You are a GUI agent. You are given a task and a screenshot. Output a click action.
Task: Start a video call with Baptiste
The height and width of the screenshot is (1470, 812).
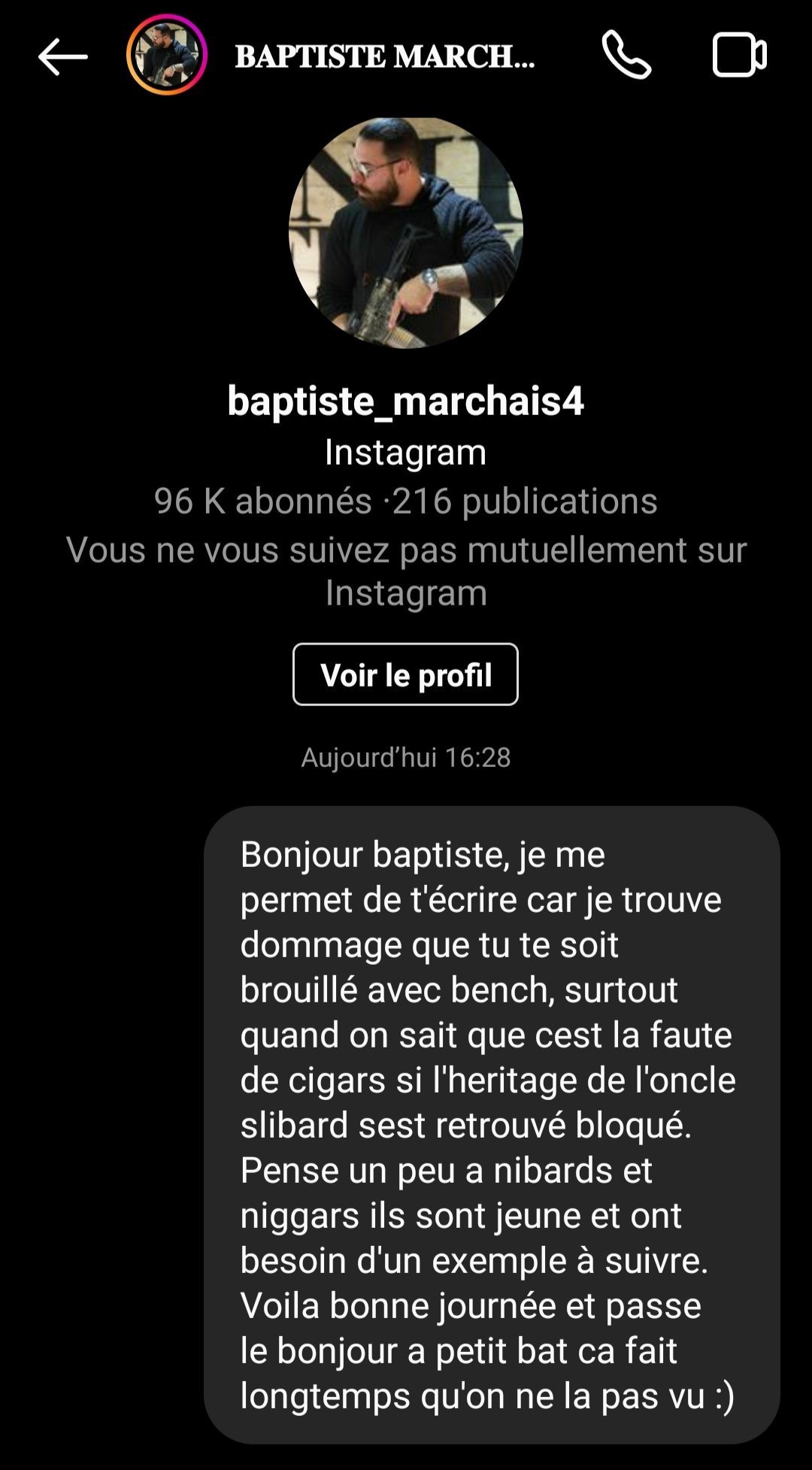click(739, 55)
